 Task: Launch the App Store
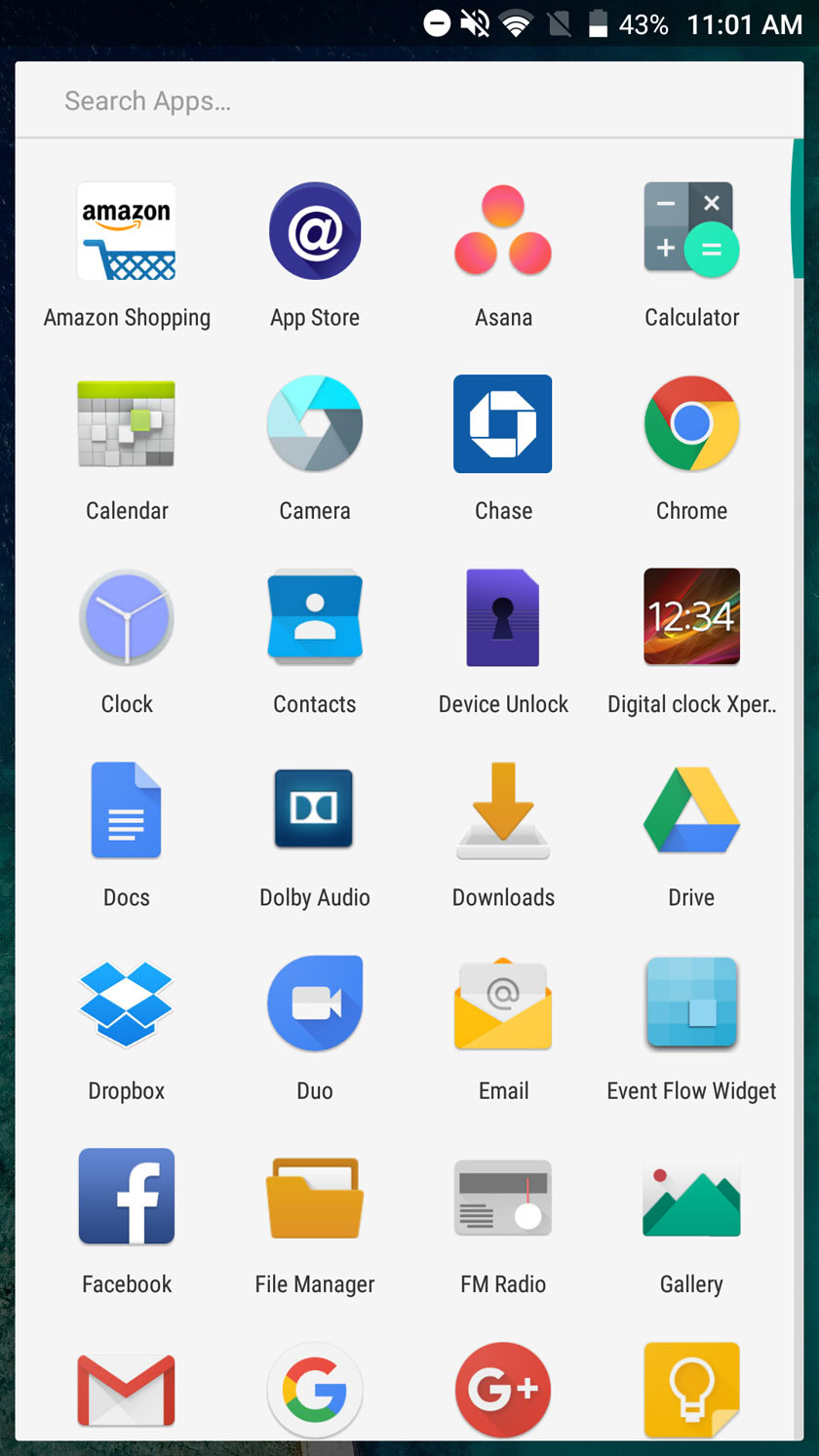315,232
